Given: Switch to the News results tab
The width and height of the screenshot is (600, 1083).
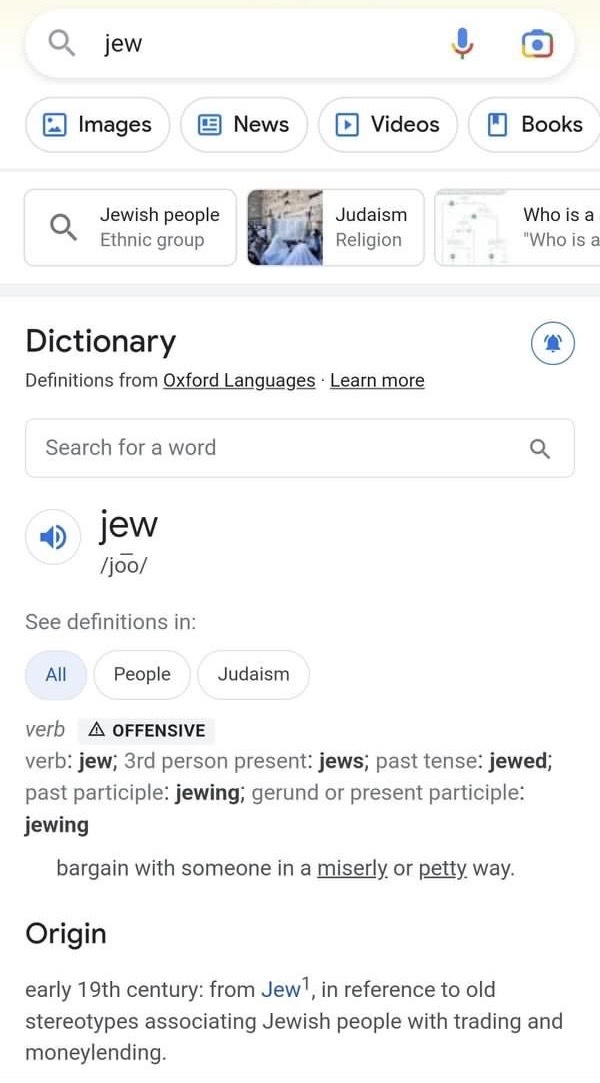Looking at the screenshot, I should [x=244, y=124].
